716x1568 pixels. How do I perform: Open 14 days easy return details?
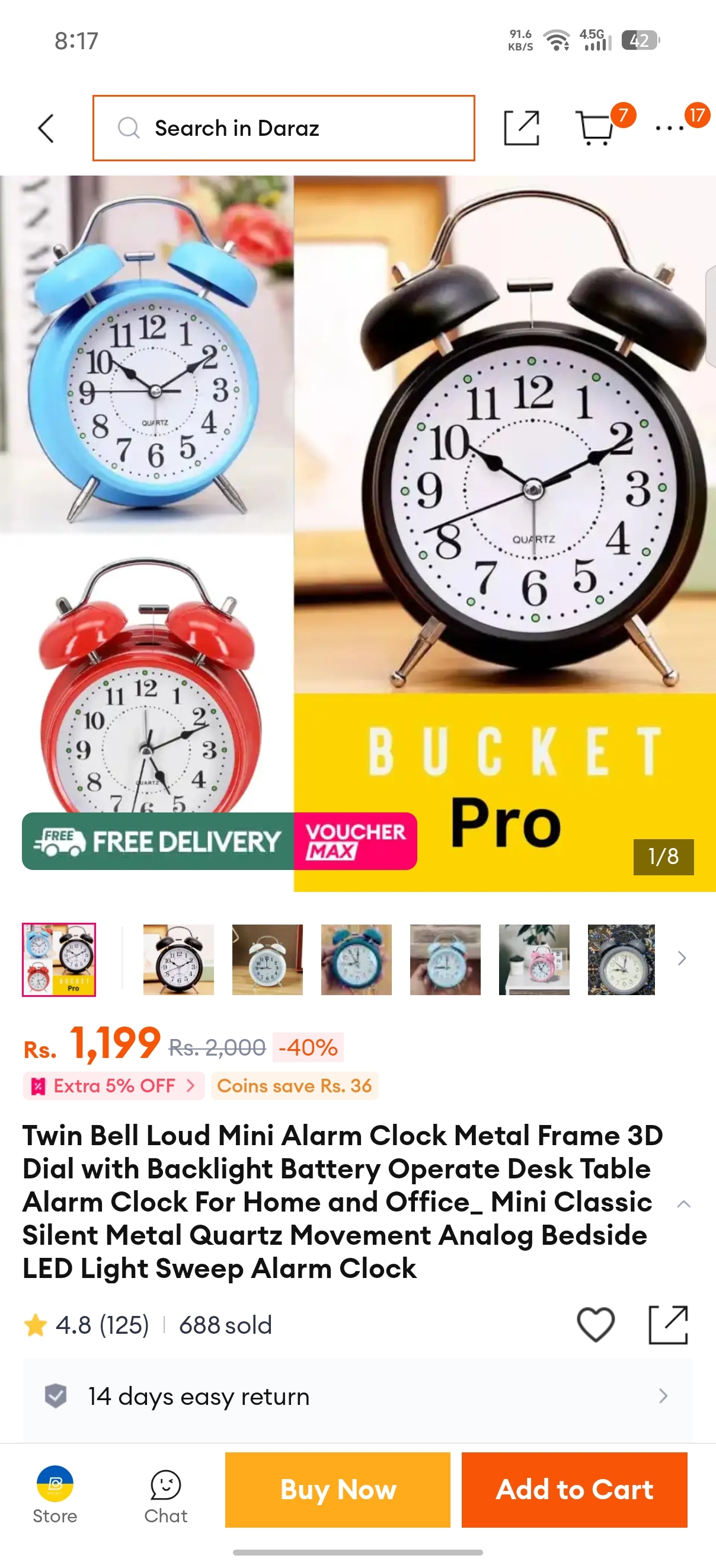pos(357,1397)
